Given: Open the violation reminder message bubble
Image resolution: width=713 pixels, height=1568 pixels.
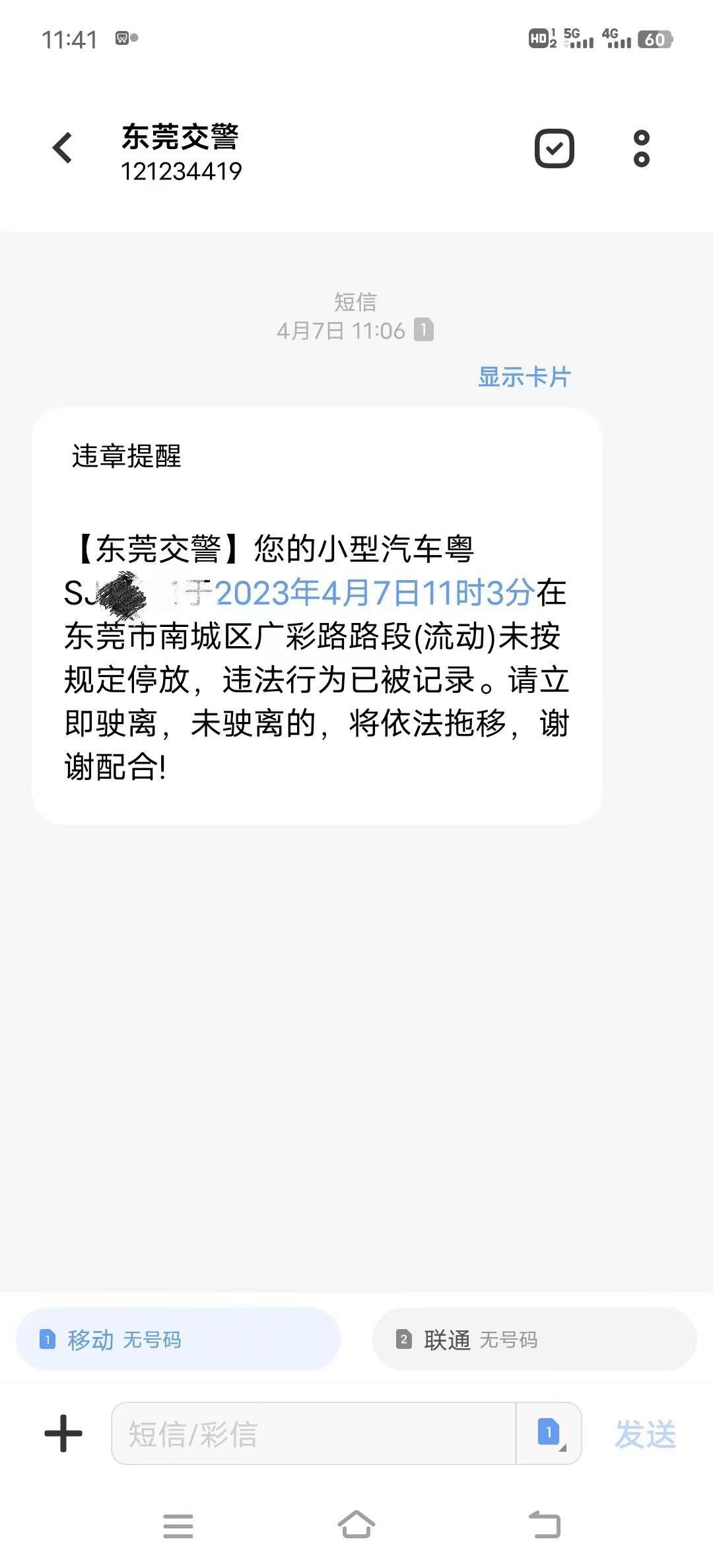Looking at the screenshot, I should coord(317,615).
